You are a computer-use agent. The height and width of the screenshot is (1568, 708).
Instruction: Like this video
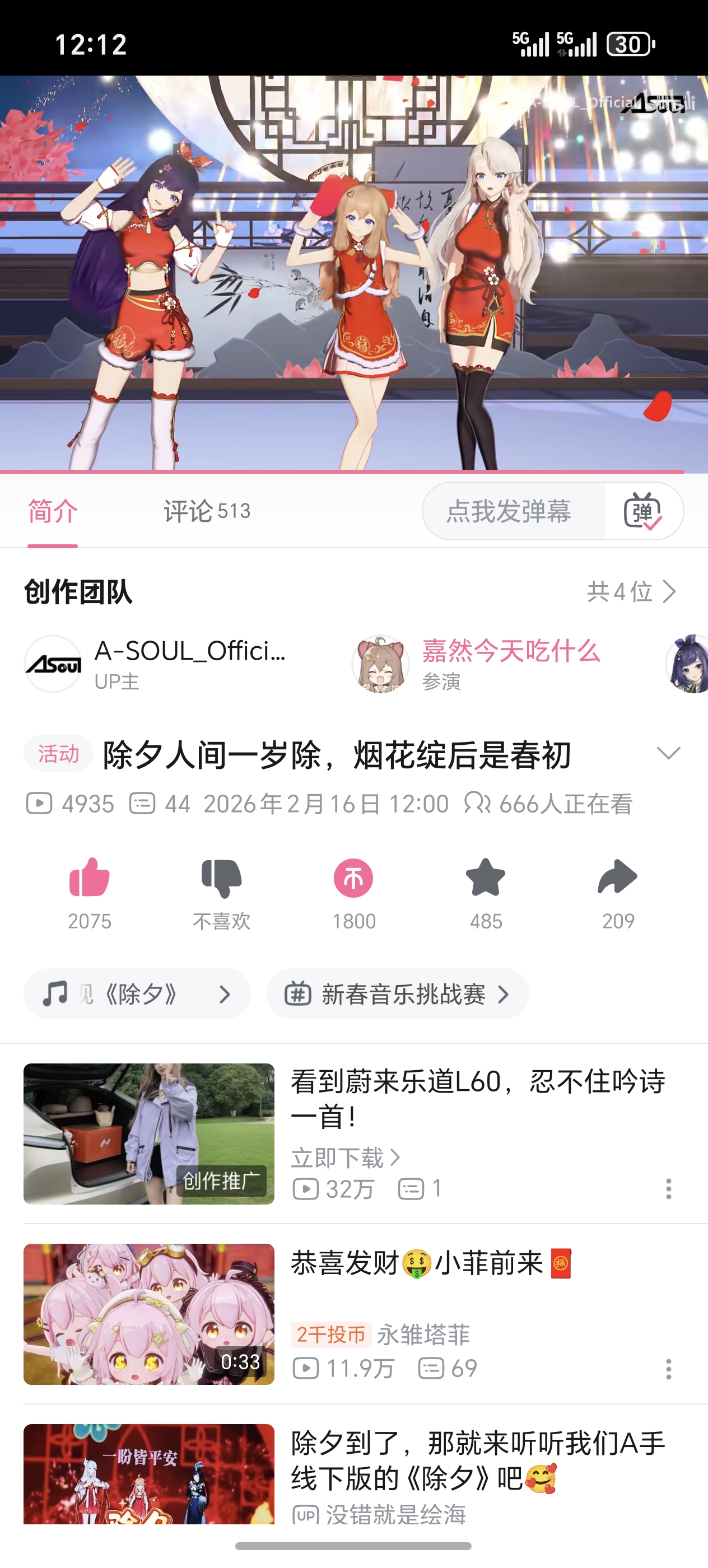pos(90,878)
